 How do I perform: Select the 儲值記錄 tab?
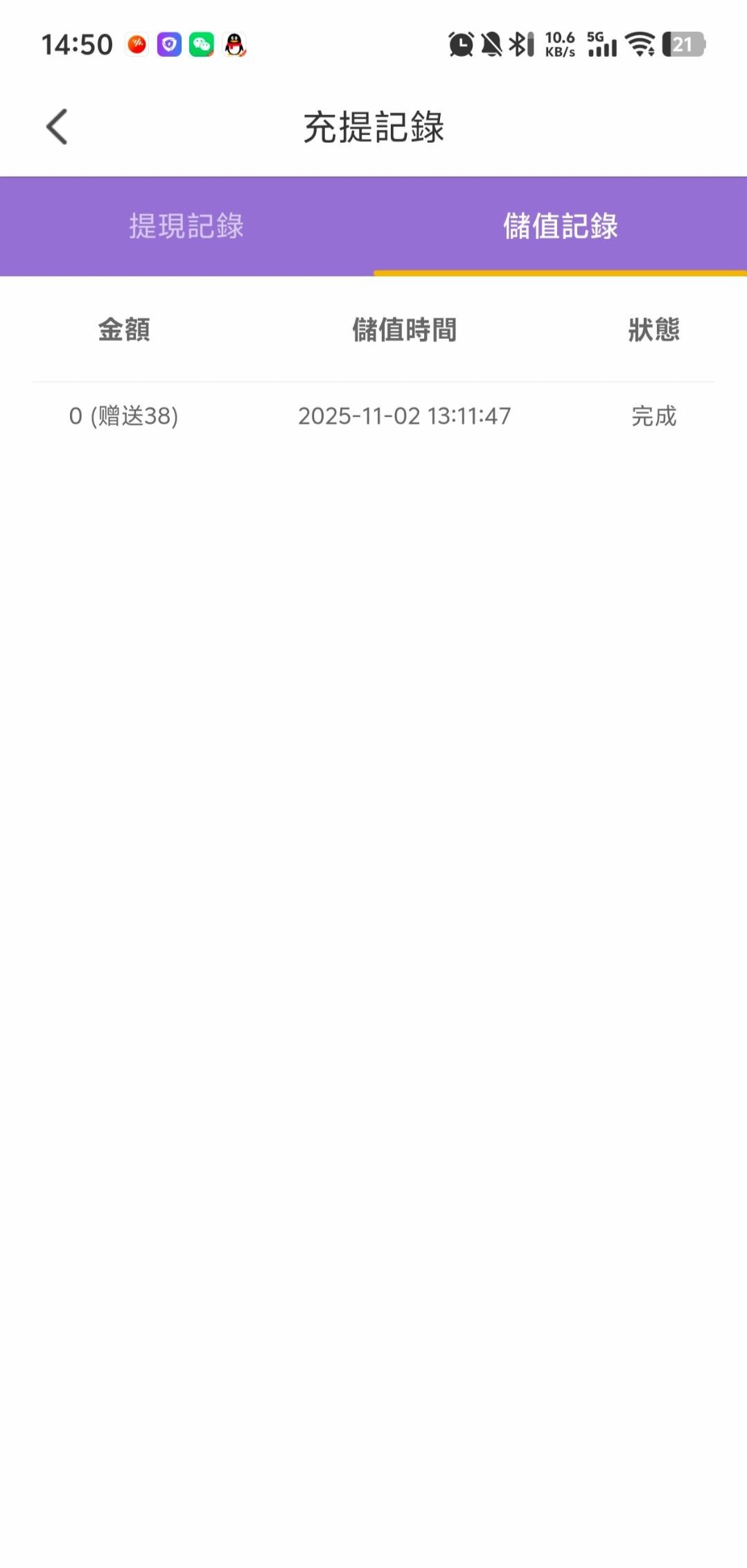click(x=560, y=227)
